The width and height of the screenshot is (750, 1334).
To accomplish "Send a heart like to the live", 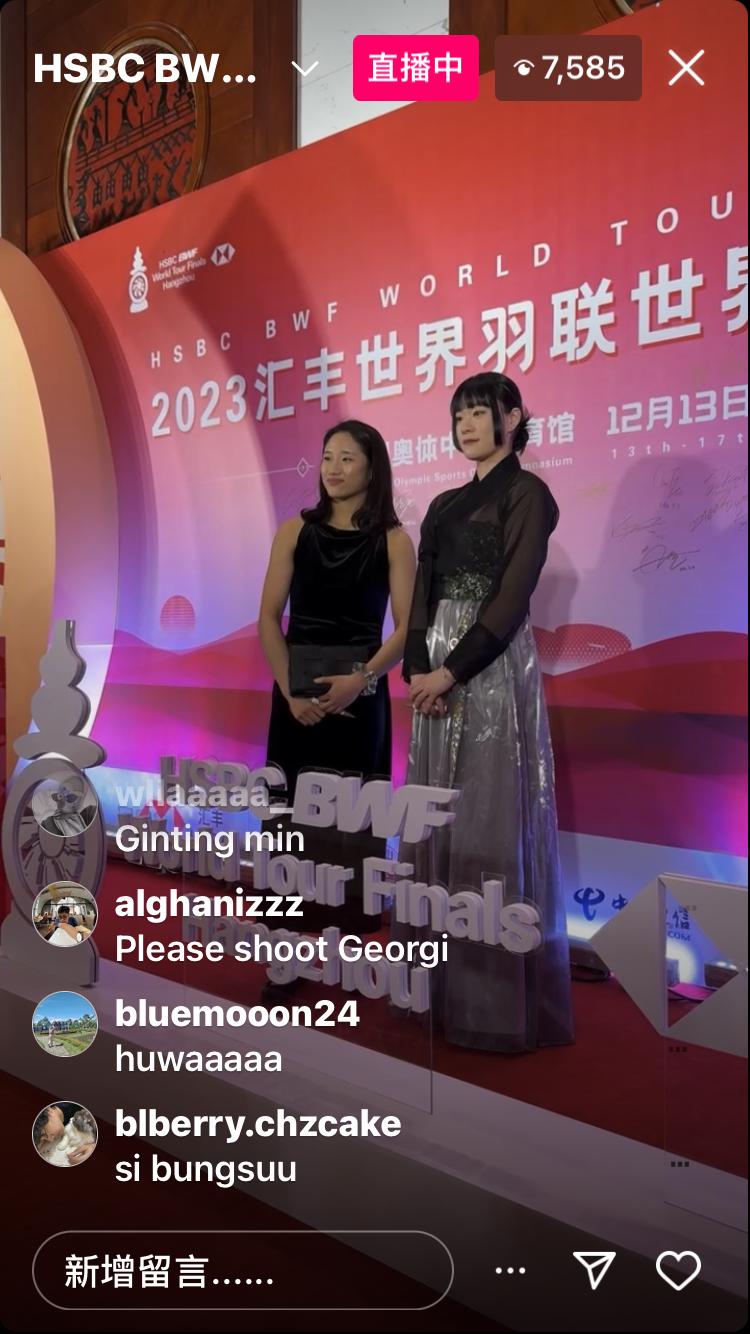I will click(x=677, y=1271).
